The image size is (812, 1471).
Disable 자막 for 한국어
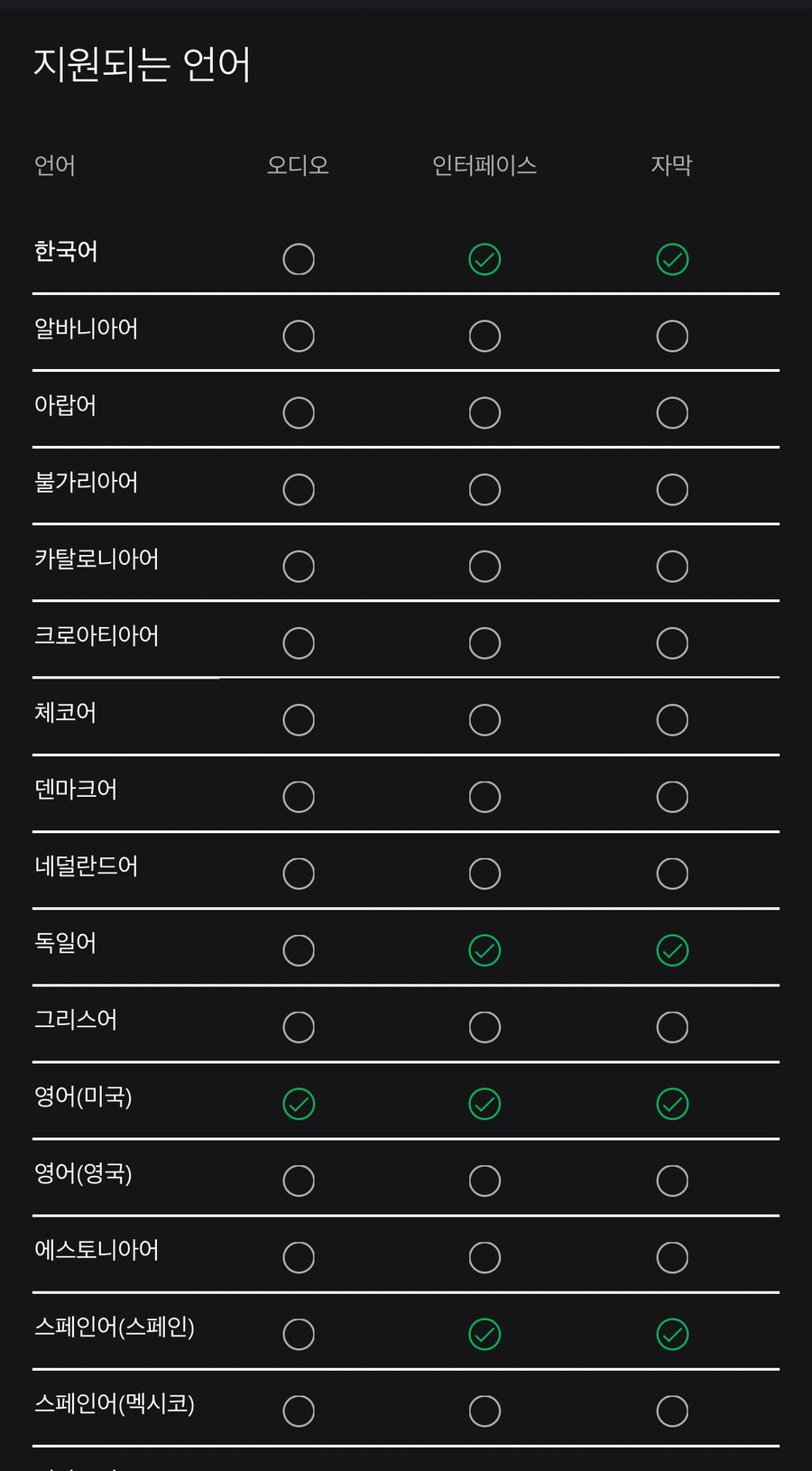tap(672, 259)
